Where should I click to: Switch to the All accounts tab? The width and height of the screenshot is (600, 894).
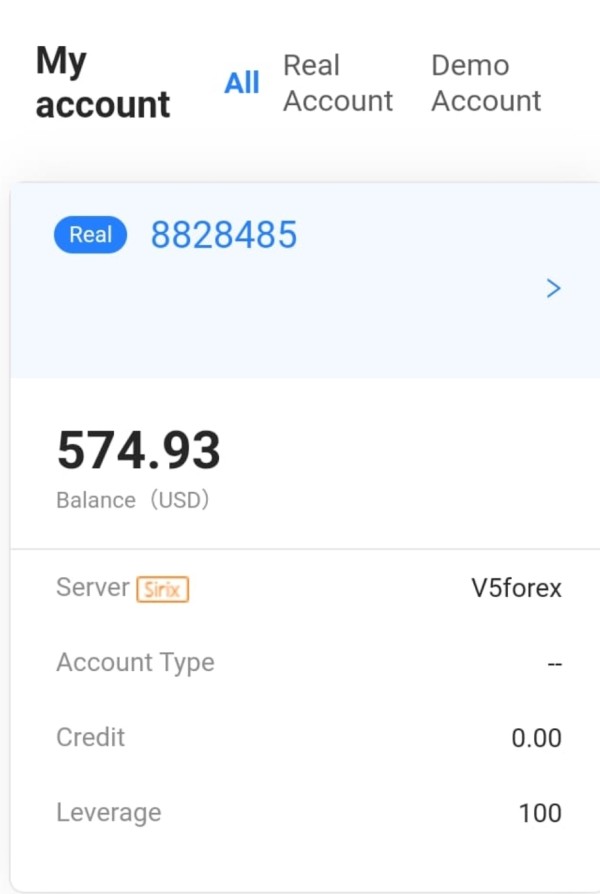(x=241, y=83)
